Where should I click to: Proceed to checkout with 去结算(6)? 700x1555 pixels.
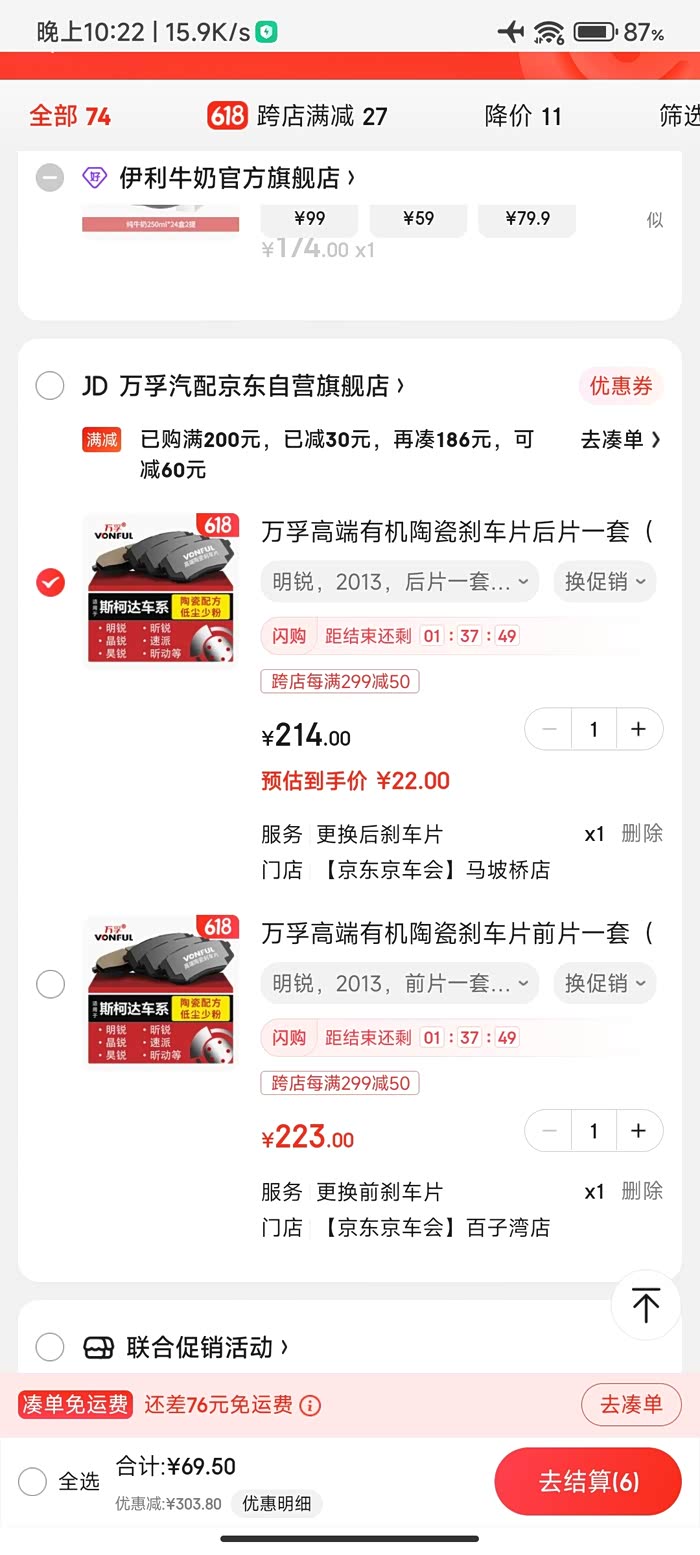[x=588, y=1481]
